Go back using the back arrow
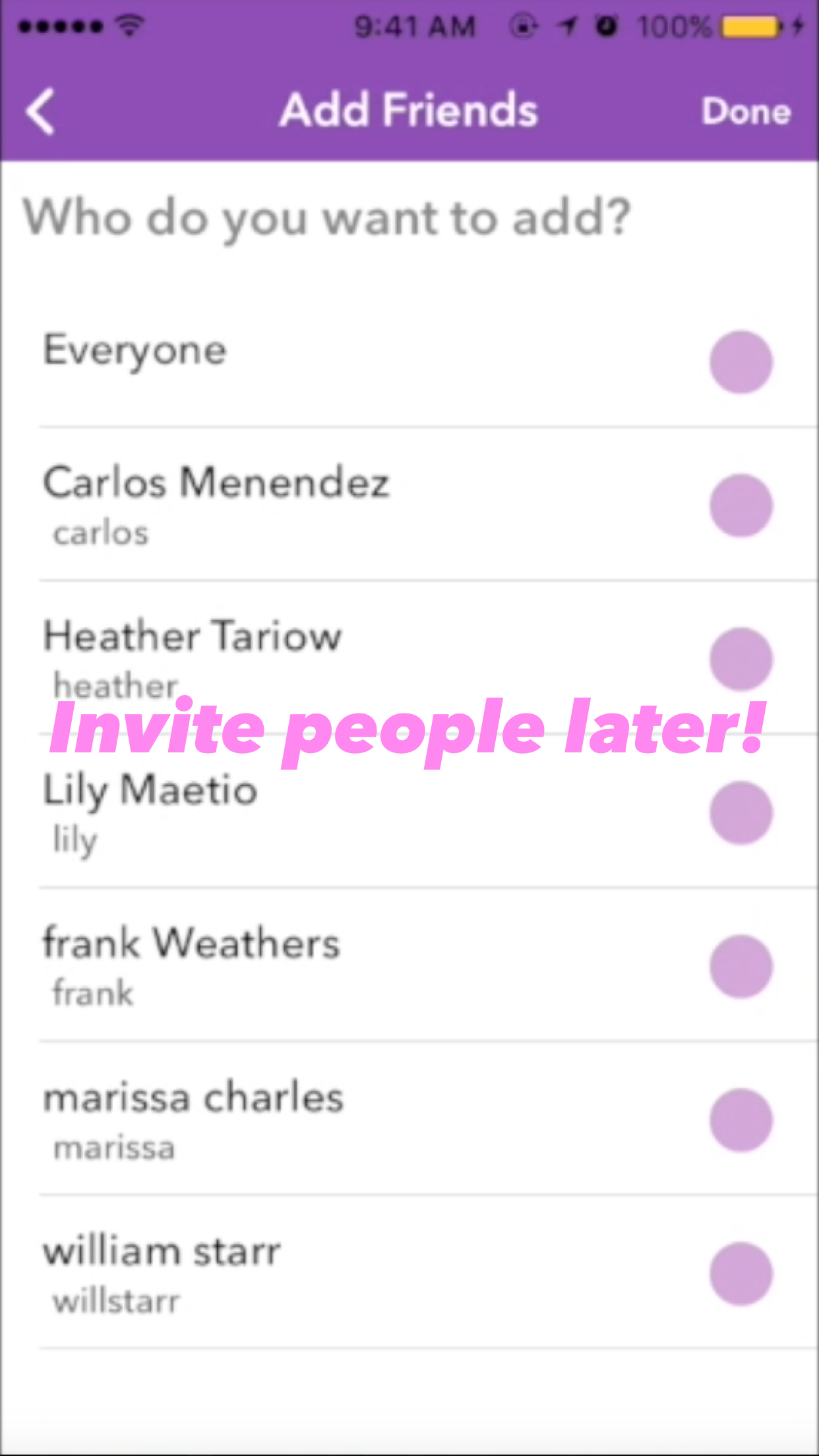 coord(41,111)
